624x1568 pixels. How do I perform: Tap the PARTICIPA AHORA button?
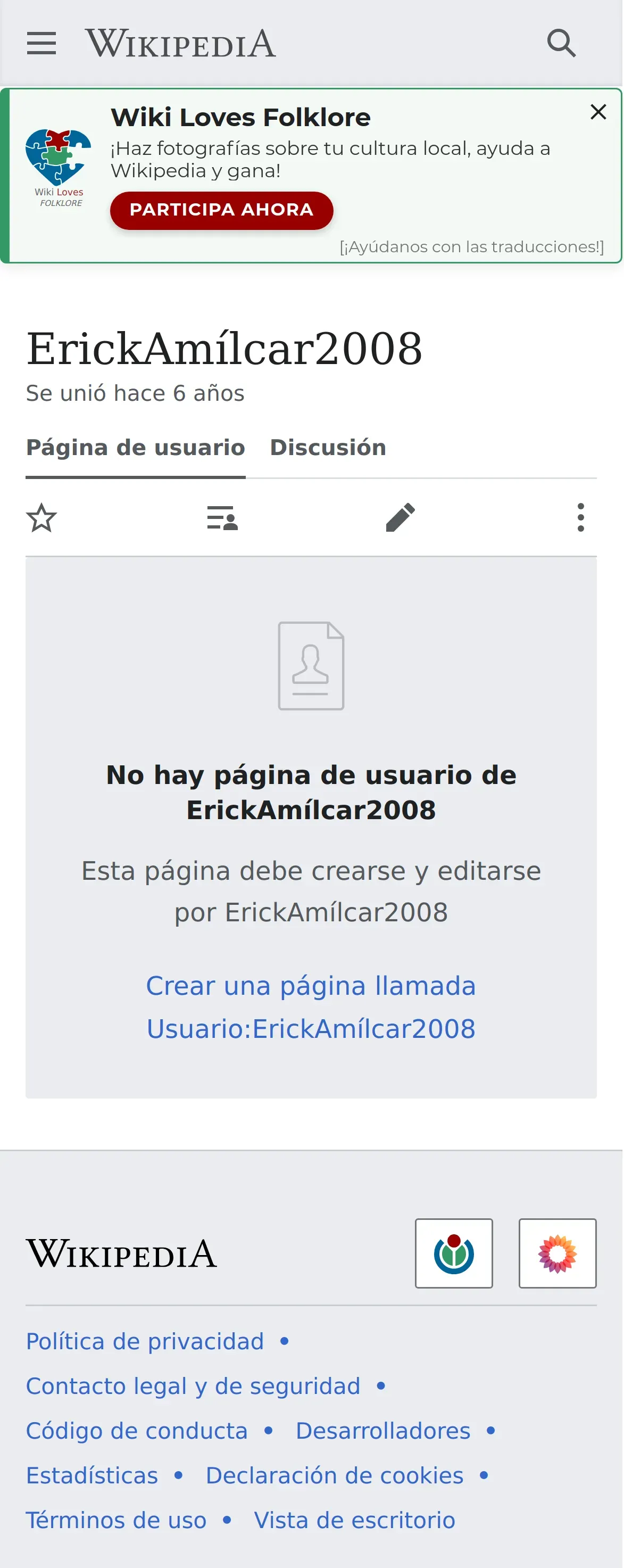click(x=221, y=210)
